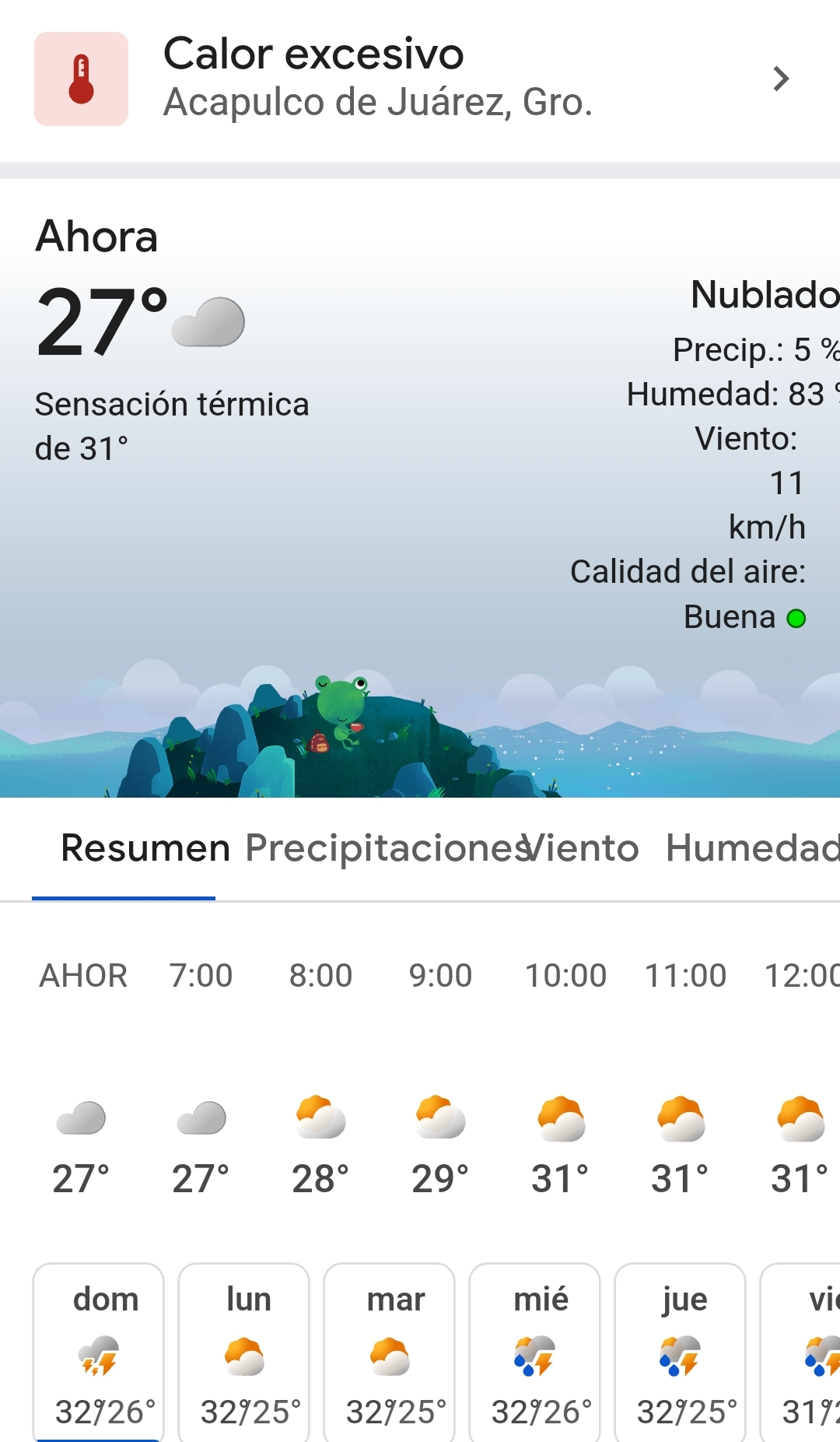Open the dom daily forecast card
The width and height of the screenshot is (840, 1442).
pos(99,1354)
